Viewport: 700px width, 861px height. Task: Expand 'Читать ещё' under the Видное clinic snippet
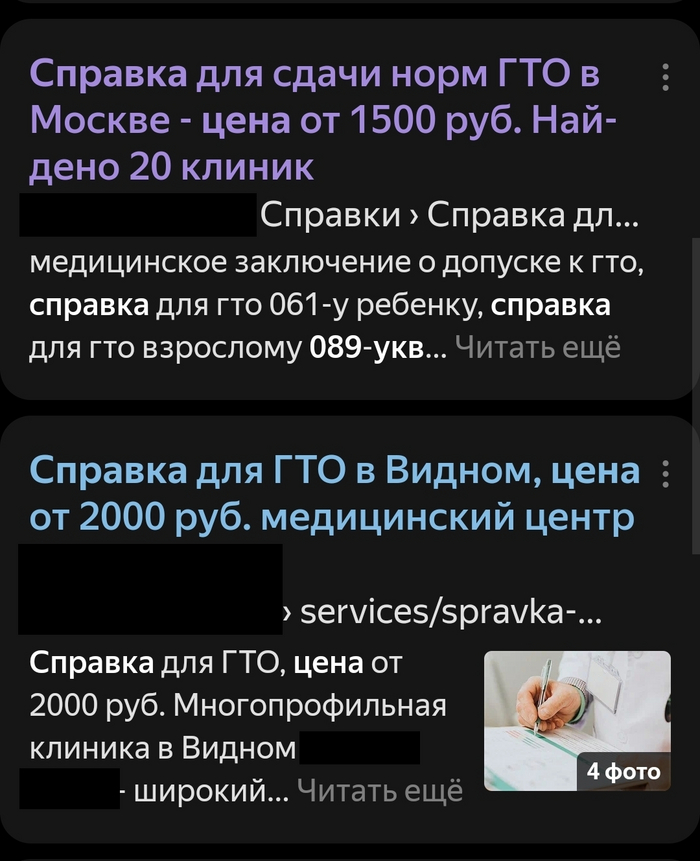coord(381,791)
